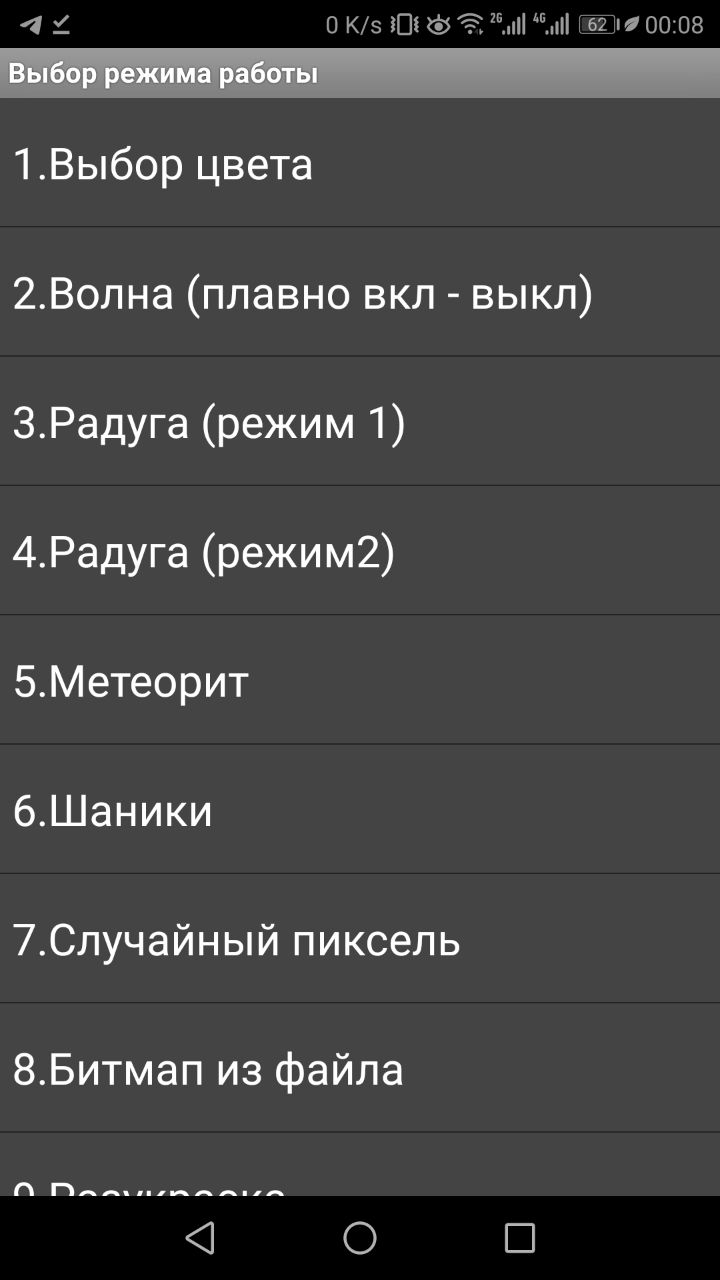Tap the system back button
The width and height of the screenshot is (720, 1280).
click(x=200, y=1238)
